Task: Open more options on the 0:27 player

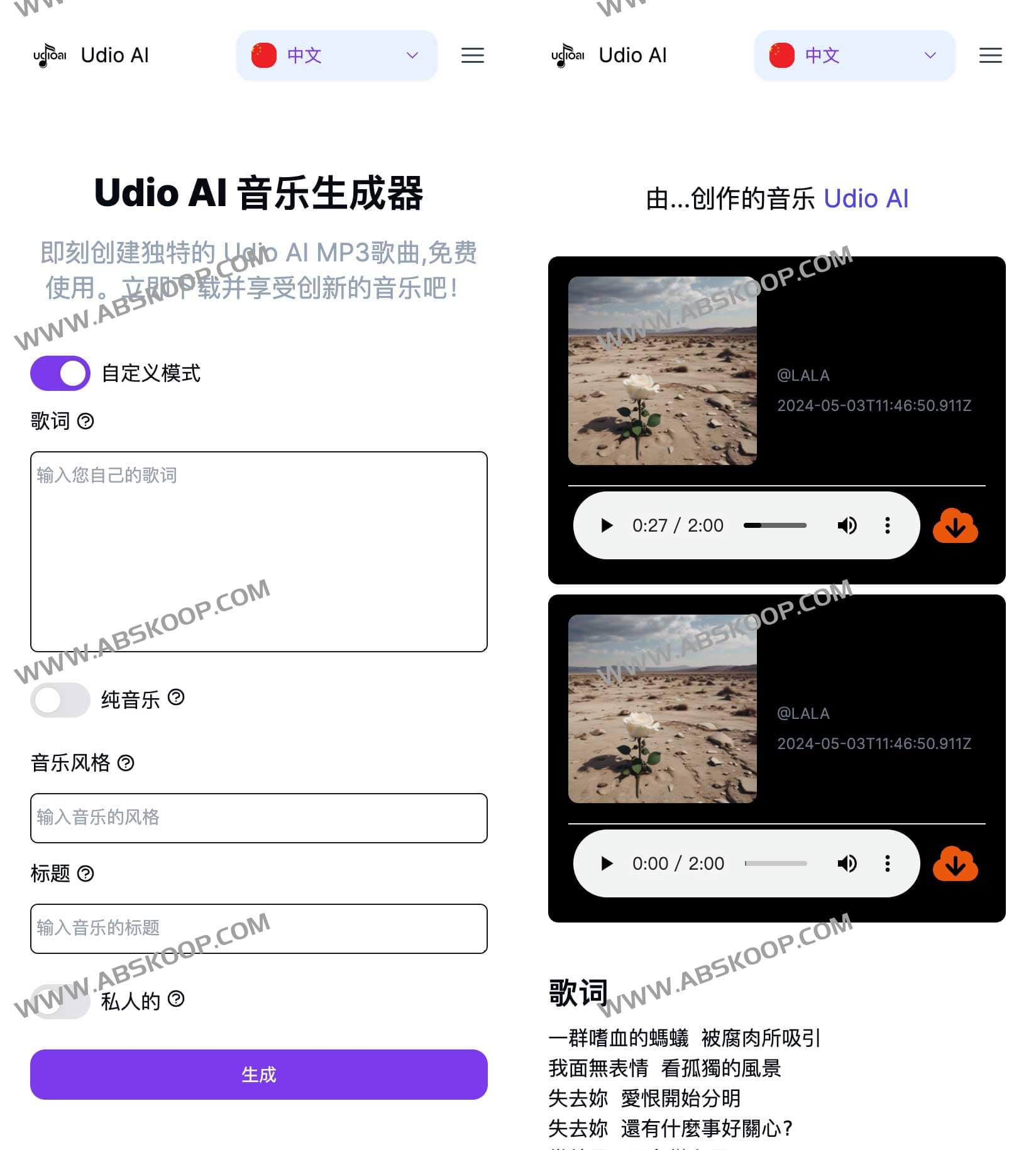Action: [887, 525]
